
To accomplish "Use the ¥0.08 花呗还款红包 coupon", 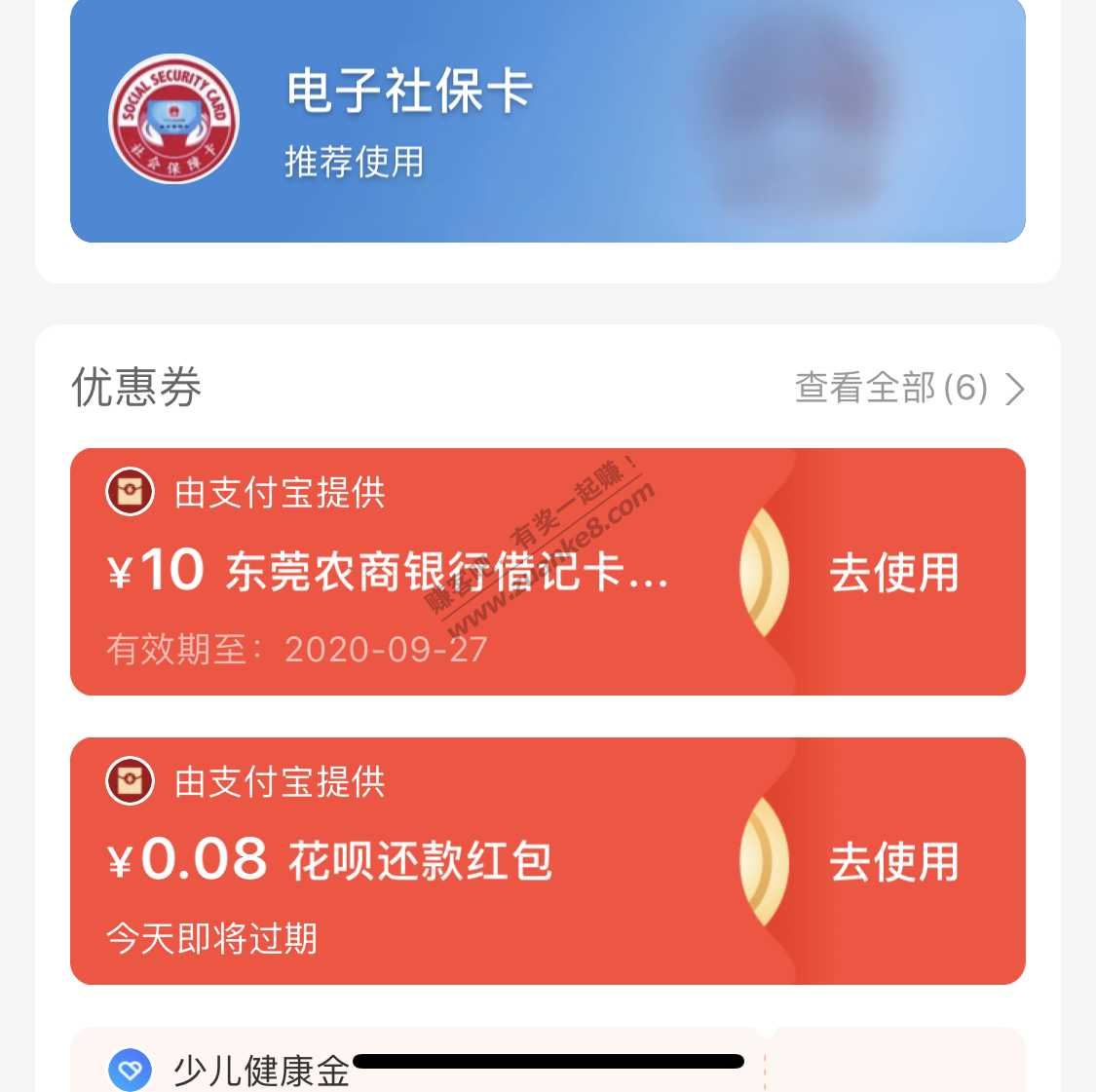I will coord(893,862).
